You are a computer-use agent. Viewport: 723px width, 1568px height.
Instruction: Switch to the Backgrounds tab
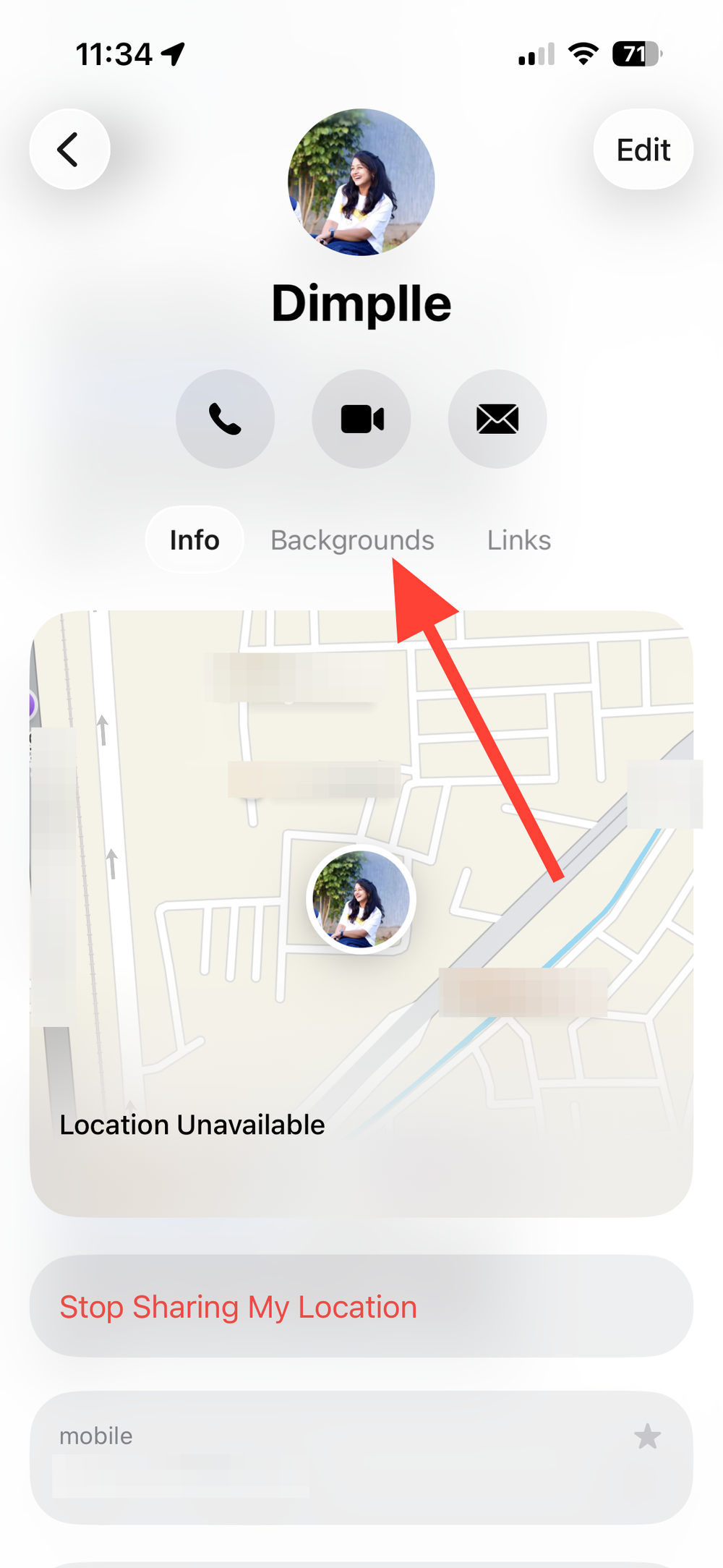click(x=352, y=540)
